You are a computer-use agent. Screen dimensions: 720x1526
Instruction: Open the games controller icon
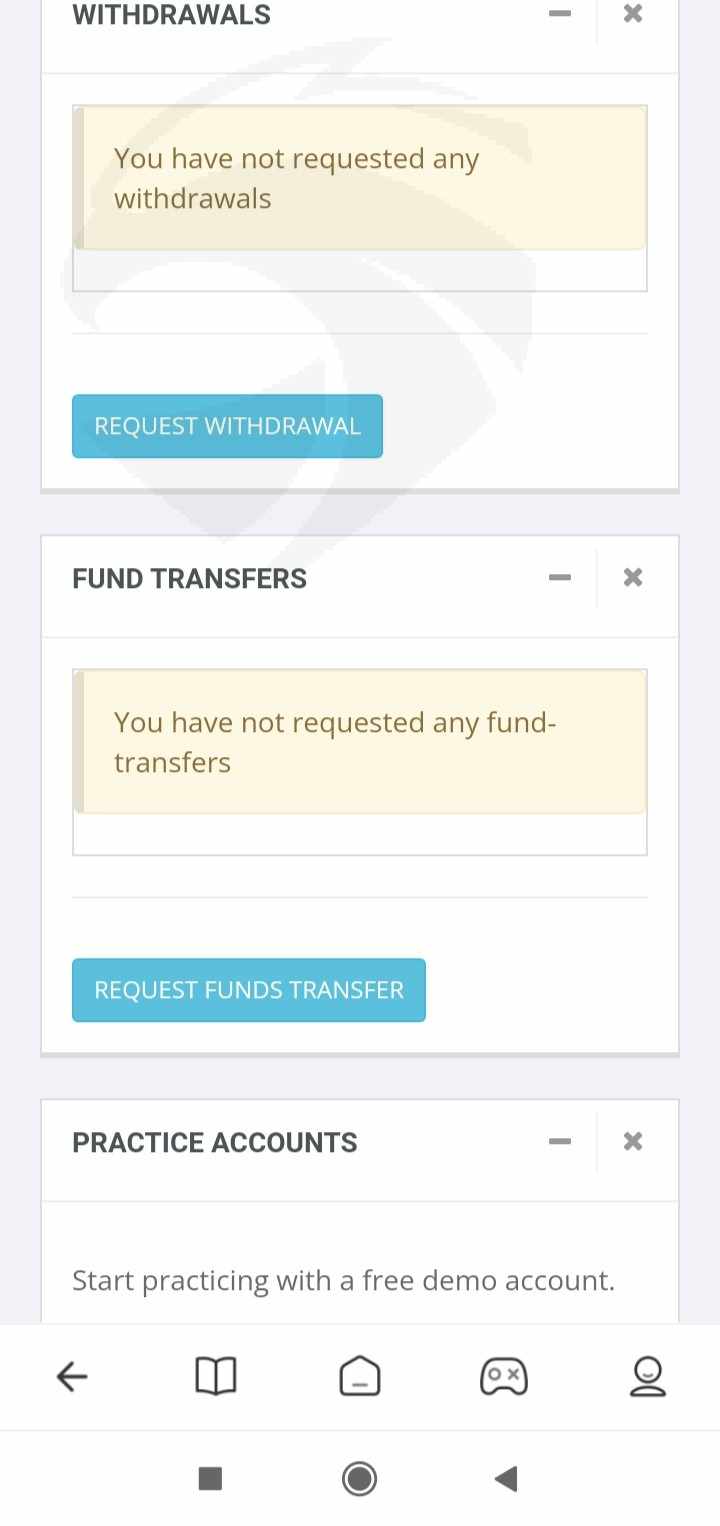pyautogui.click(x=504, y=1377)
